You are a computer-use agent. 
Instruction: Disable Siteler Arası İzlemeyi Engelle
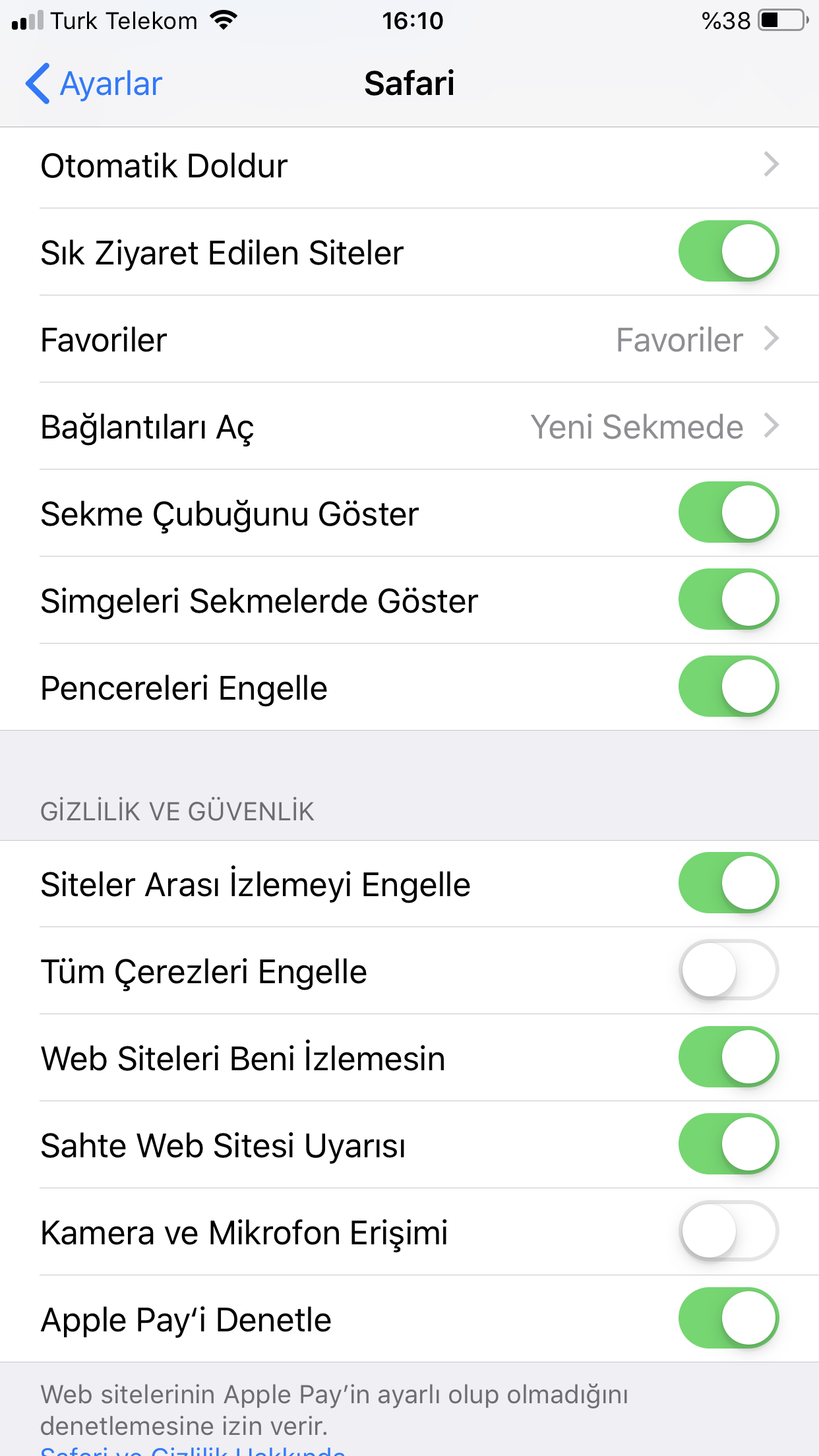pyautogui.click(x=729, y=883)
